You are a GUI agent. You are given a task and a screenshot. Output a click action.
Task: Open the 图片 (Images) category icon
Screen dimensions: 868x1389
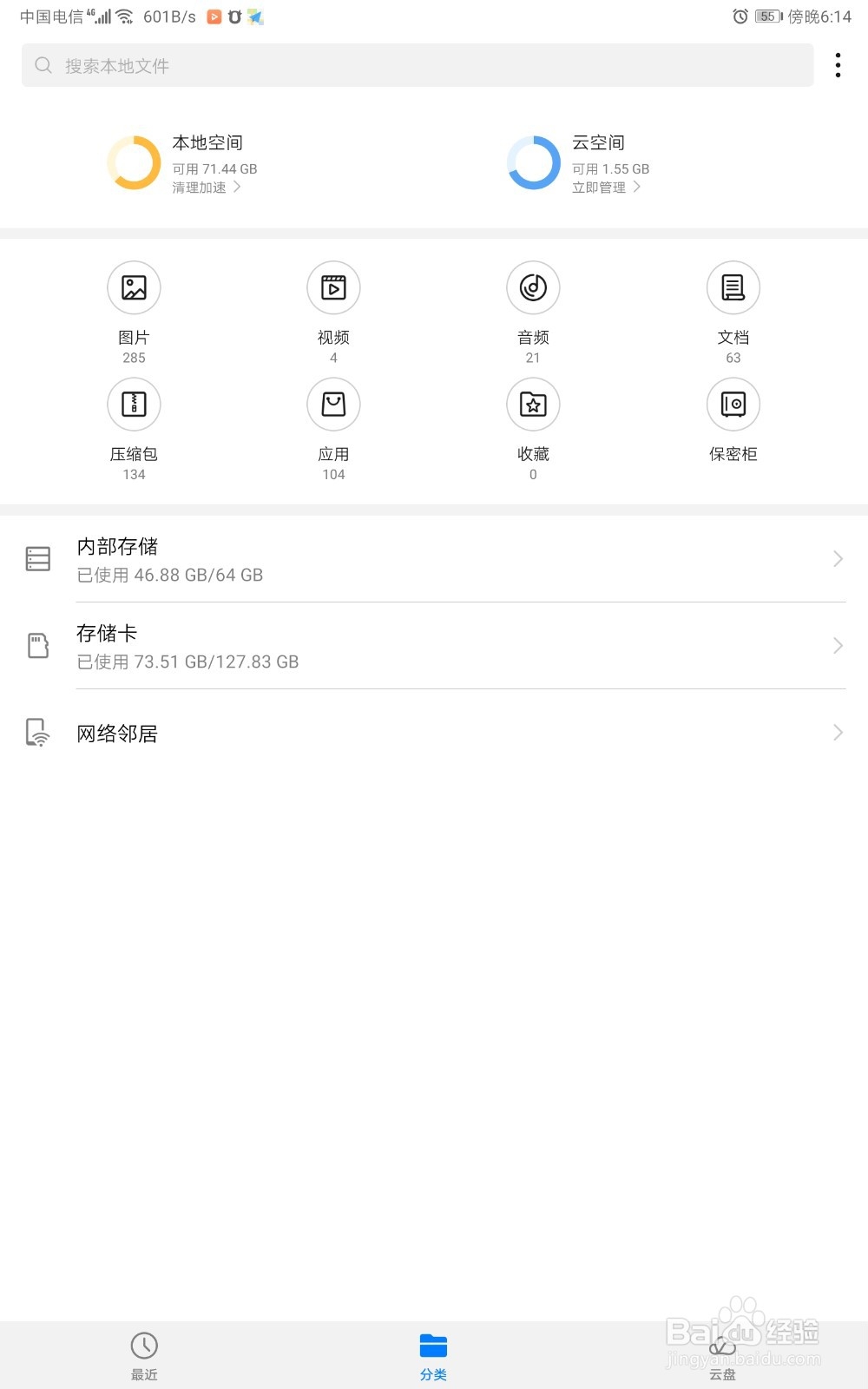[x=133, y=287]
